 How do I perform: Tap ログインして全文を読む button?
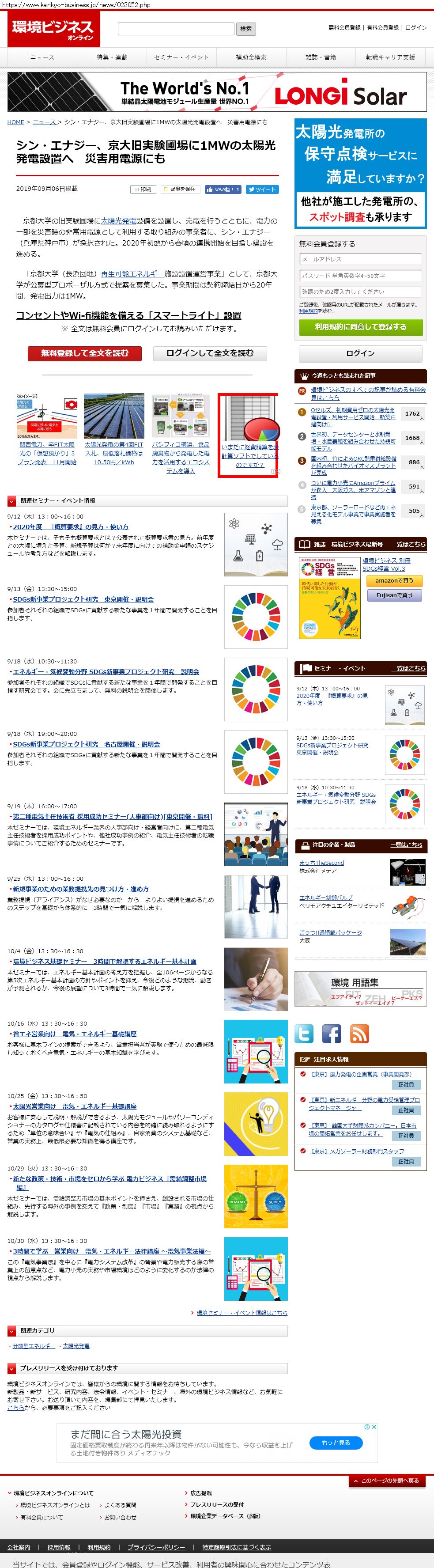tap(209, 353)
